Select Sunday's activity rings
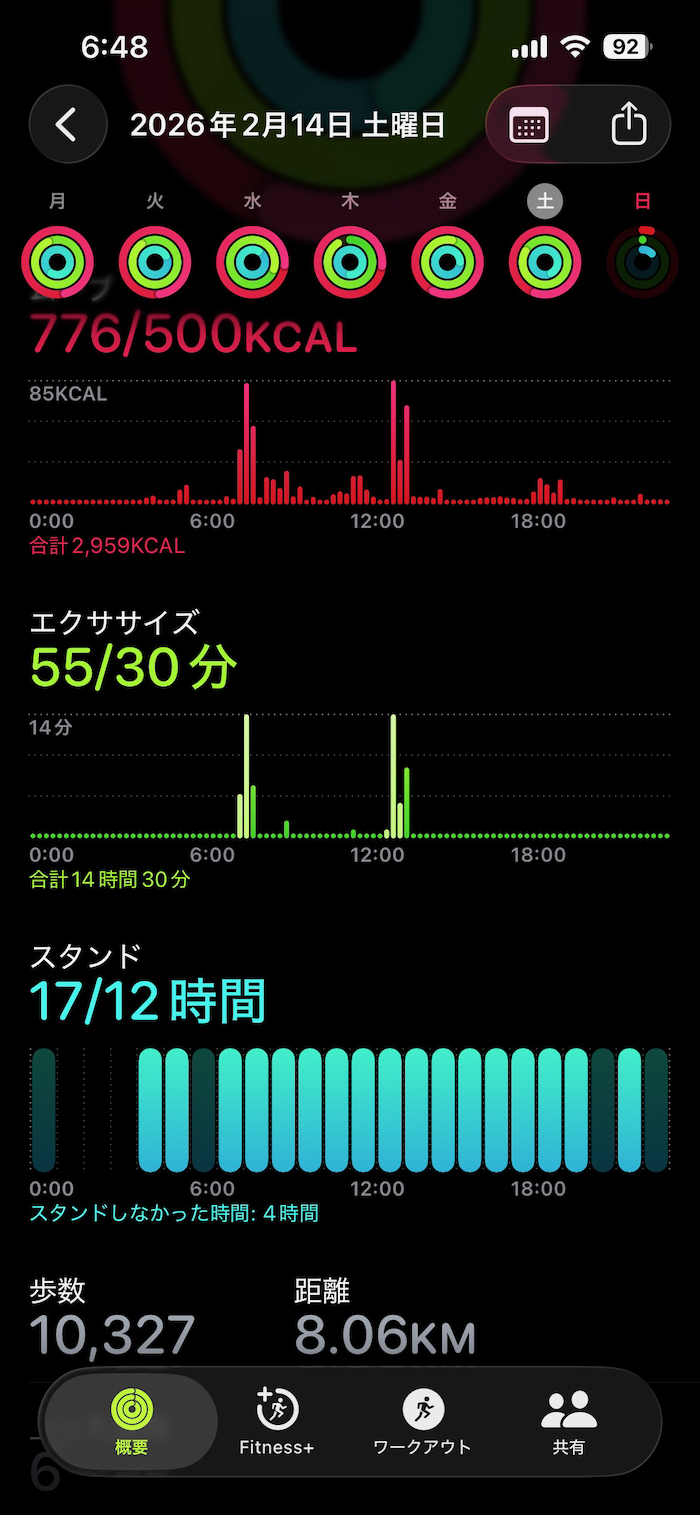 click(642, 263)
